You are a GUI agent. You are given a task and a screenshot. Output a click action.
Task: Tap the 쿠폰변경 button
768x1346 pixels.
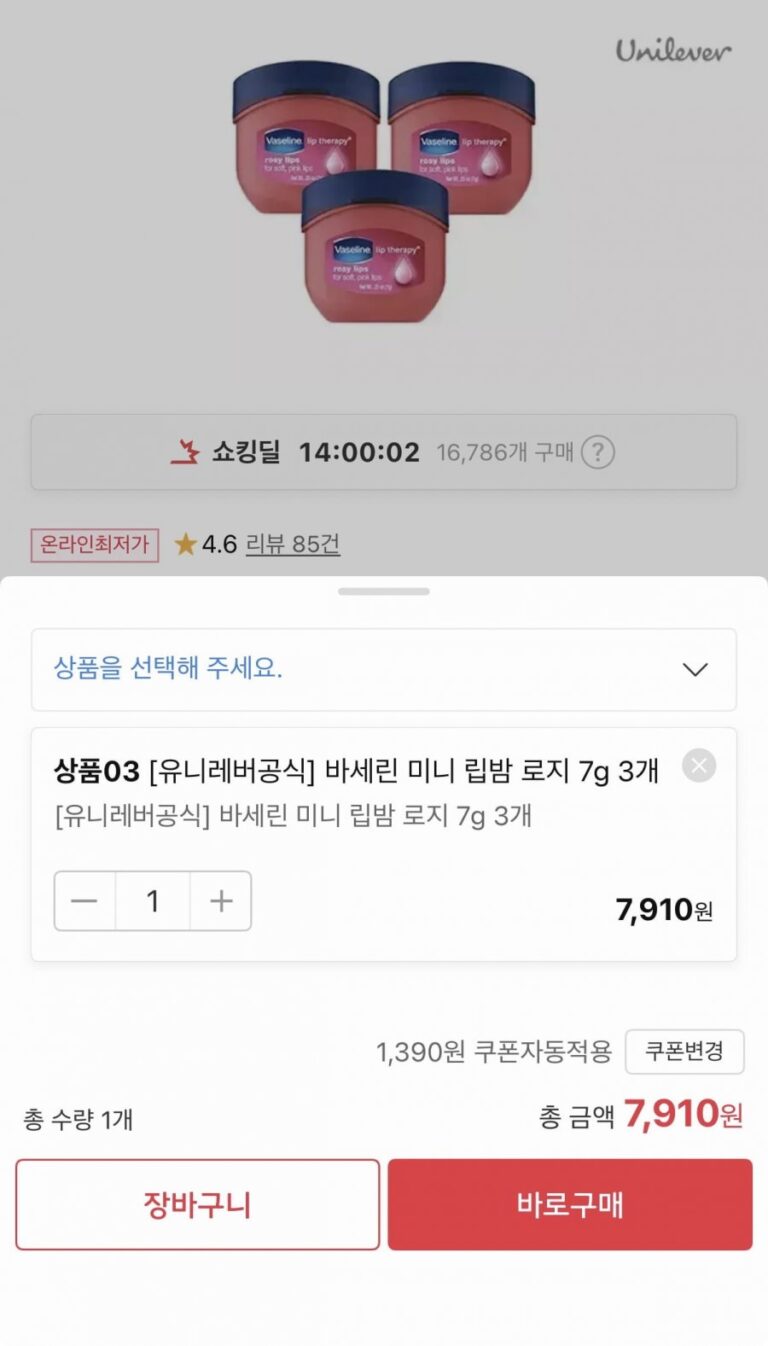click(x=684, y=1051)
